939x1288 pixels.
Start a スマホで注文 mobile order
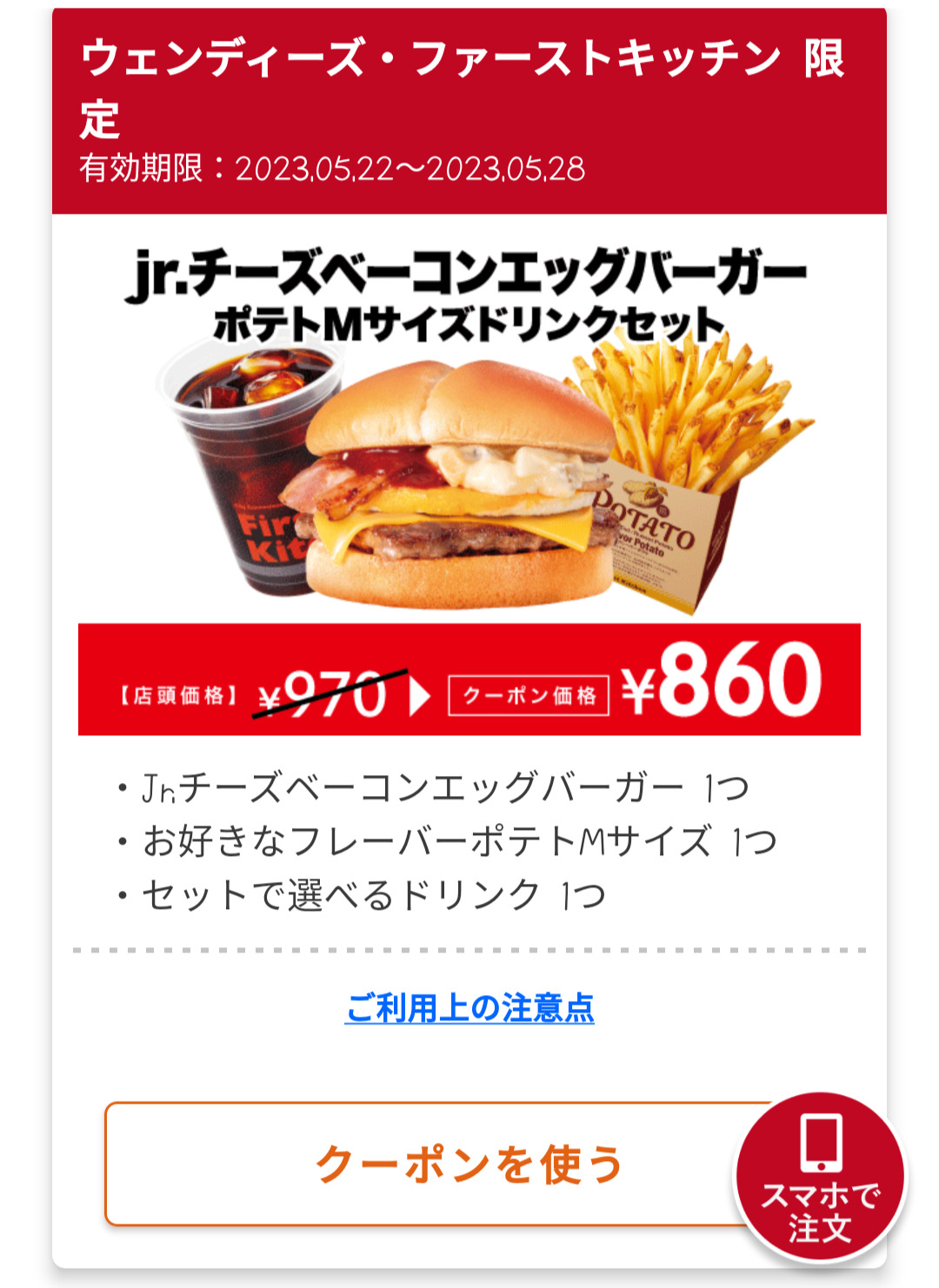pos(820,1176)
